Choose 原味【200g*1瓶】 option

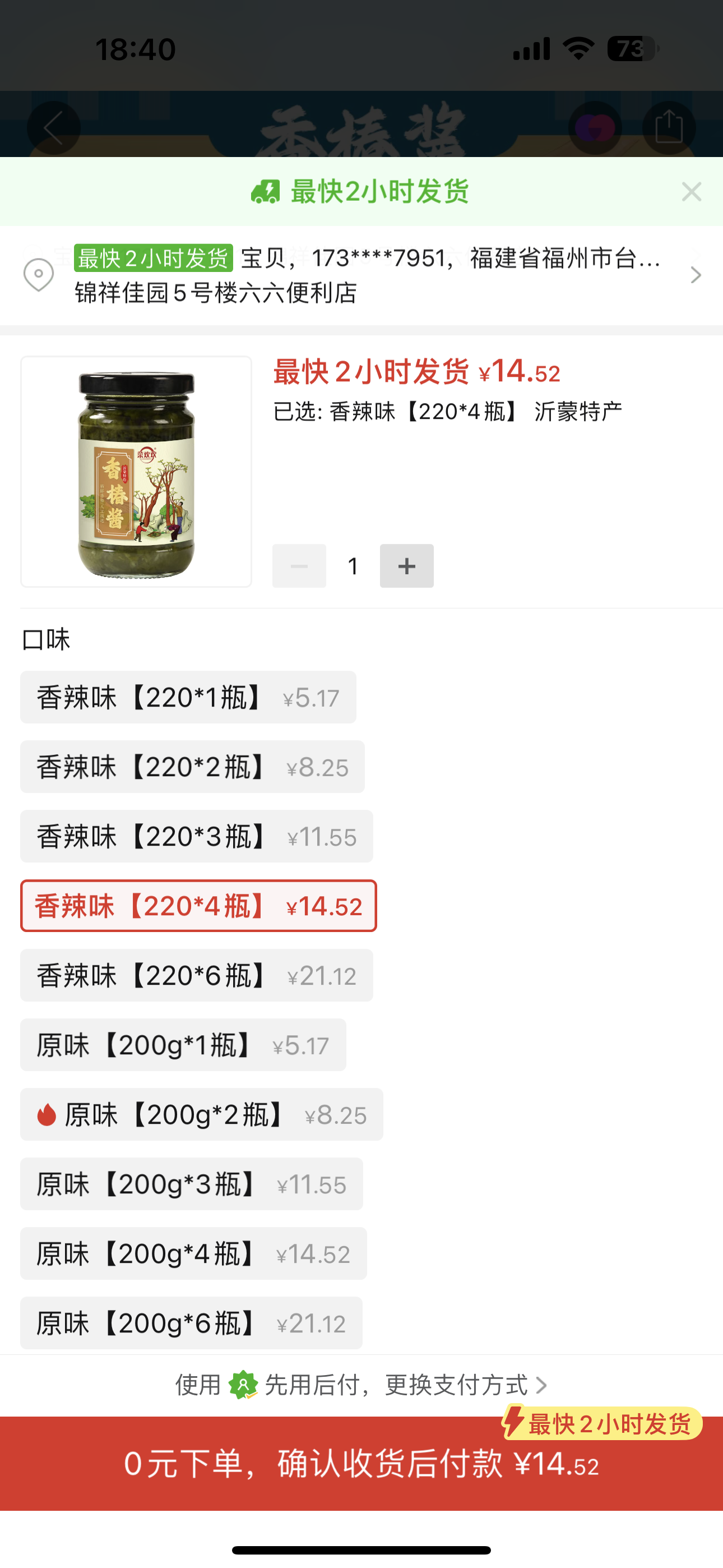pos(183,1045)
